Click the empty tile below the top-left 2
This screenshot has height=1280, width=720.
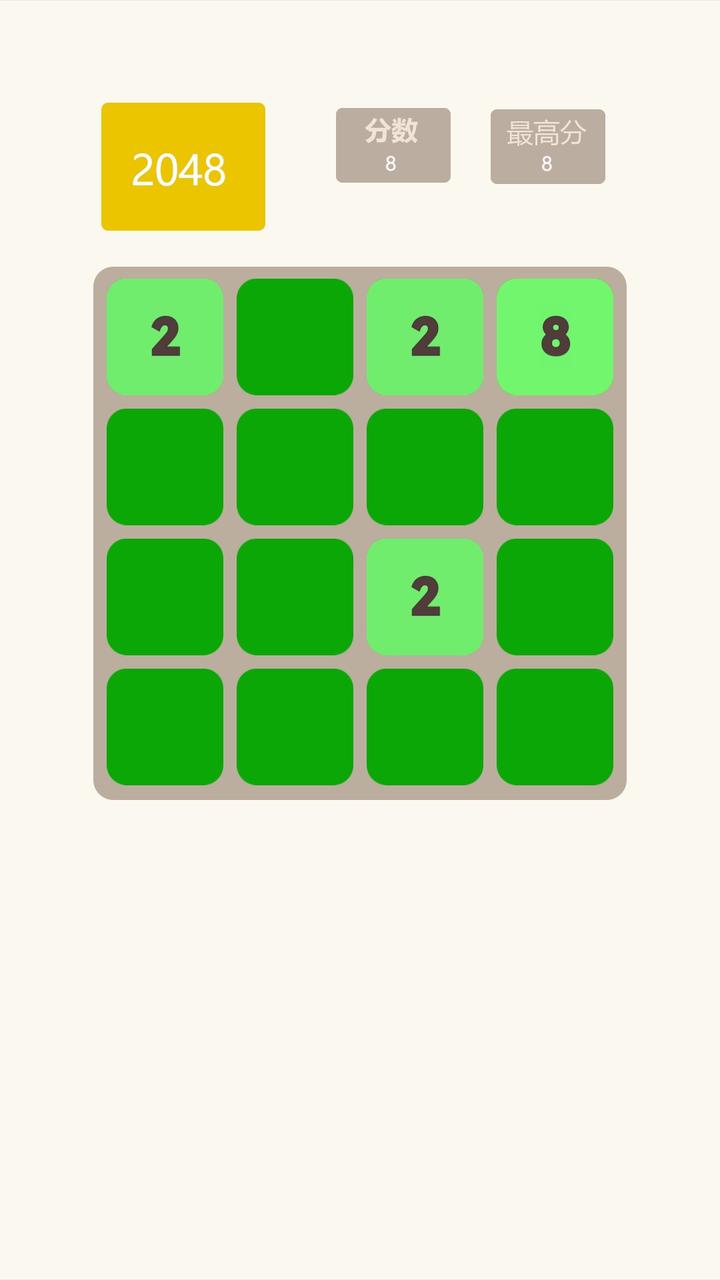[x=165, y=467]
